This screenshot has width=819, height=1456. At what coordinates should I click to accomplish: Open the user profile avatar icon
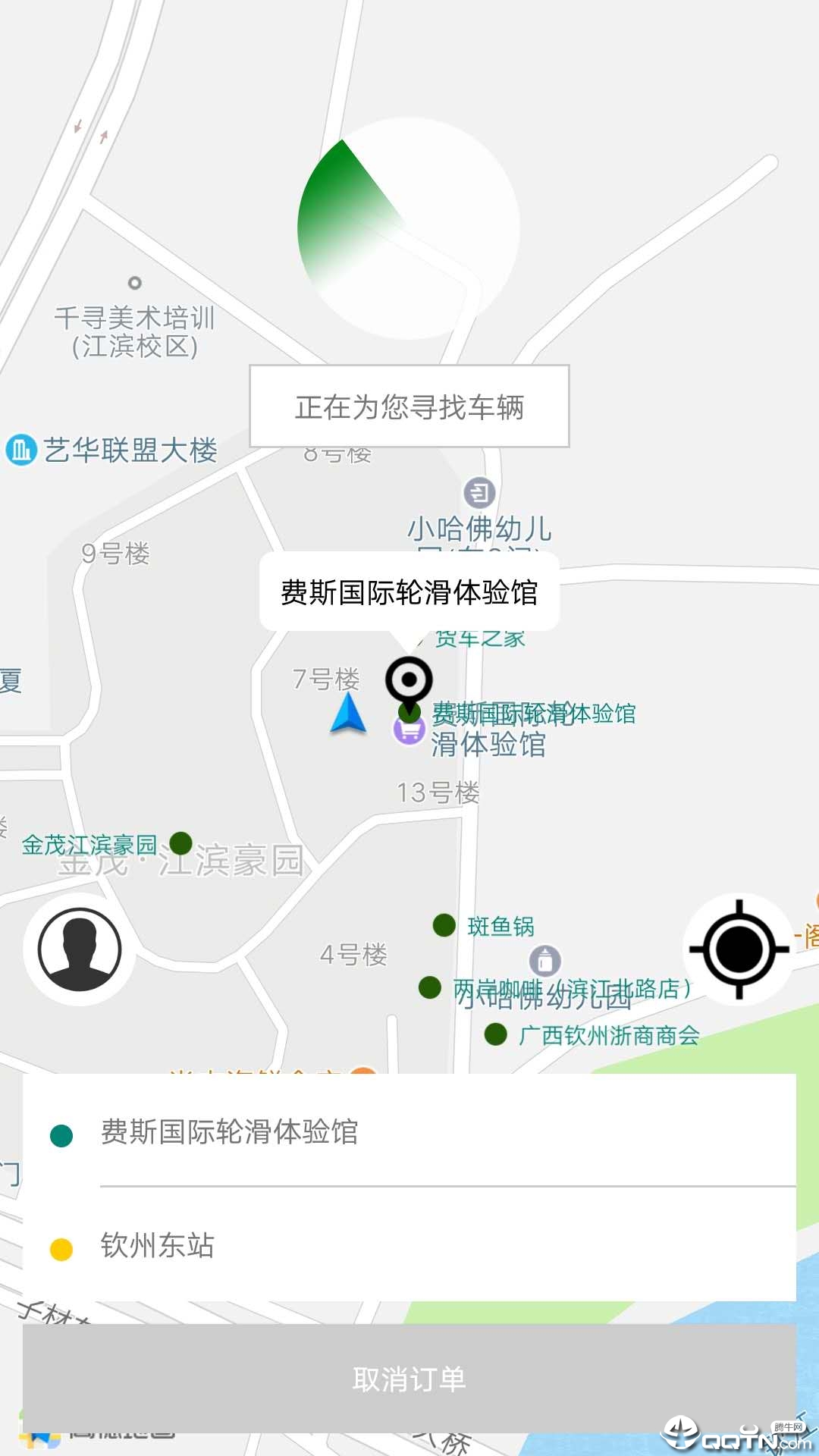80,949
